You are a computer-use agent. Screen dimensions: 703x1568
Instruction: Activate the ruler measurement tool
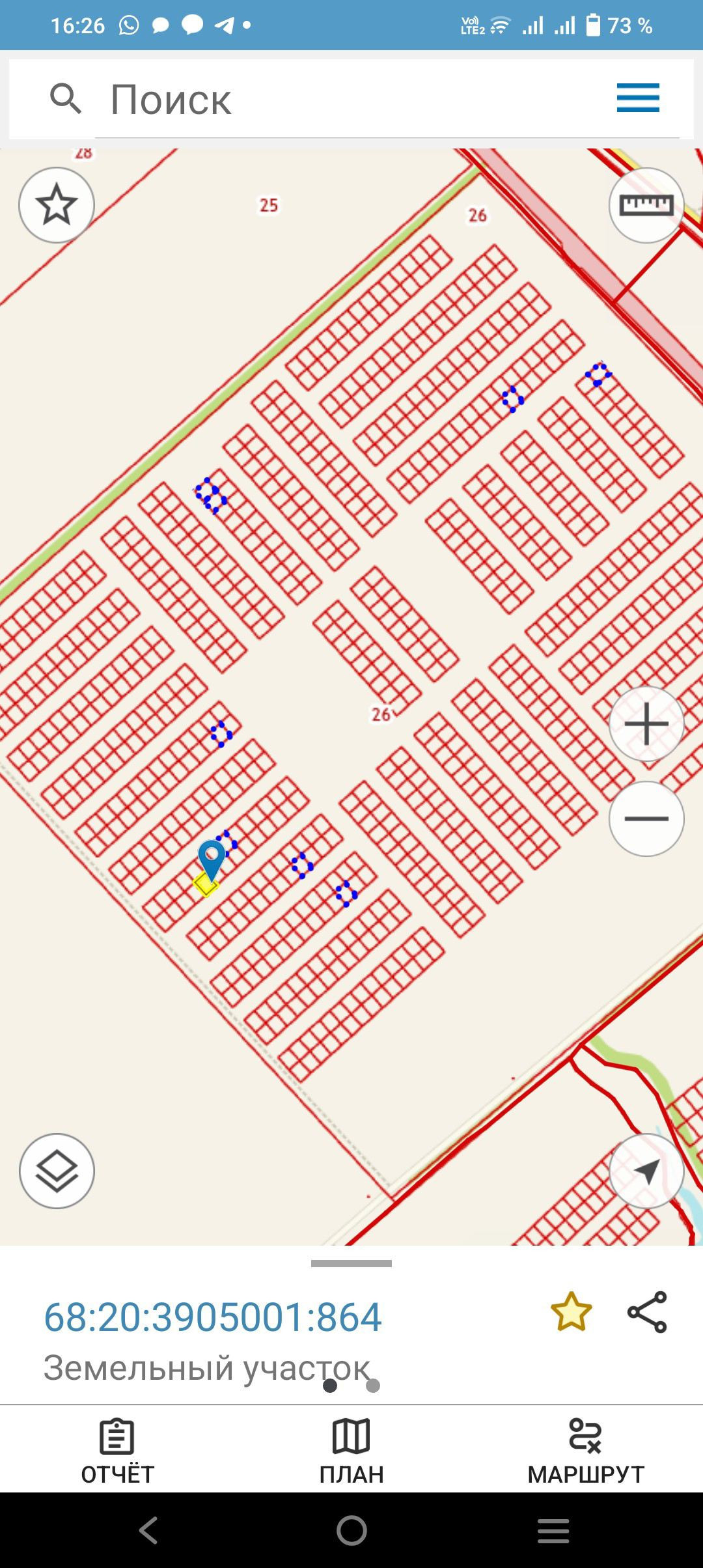tap(646, 205)
